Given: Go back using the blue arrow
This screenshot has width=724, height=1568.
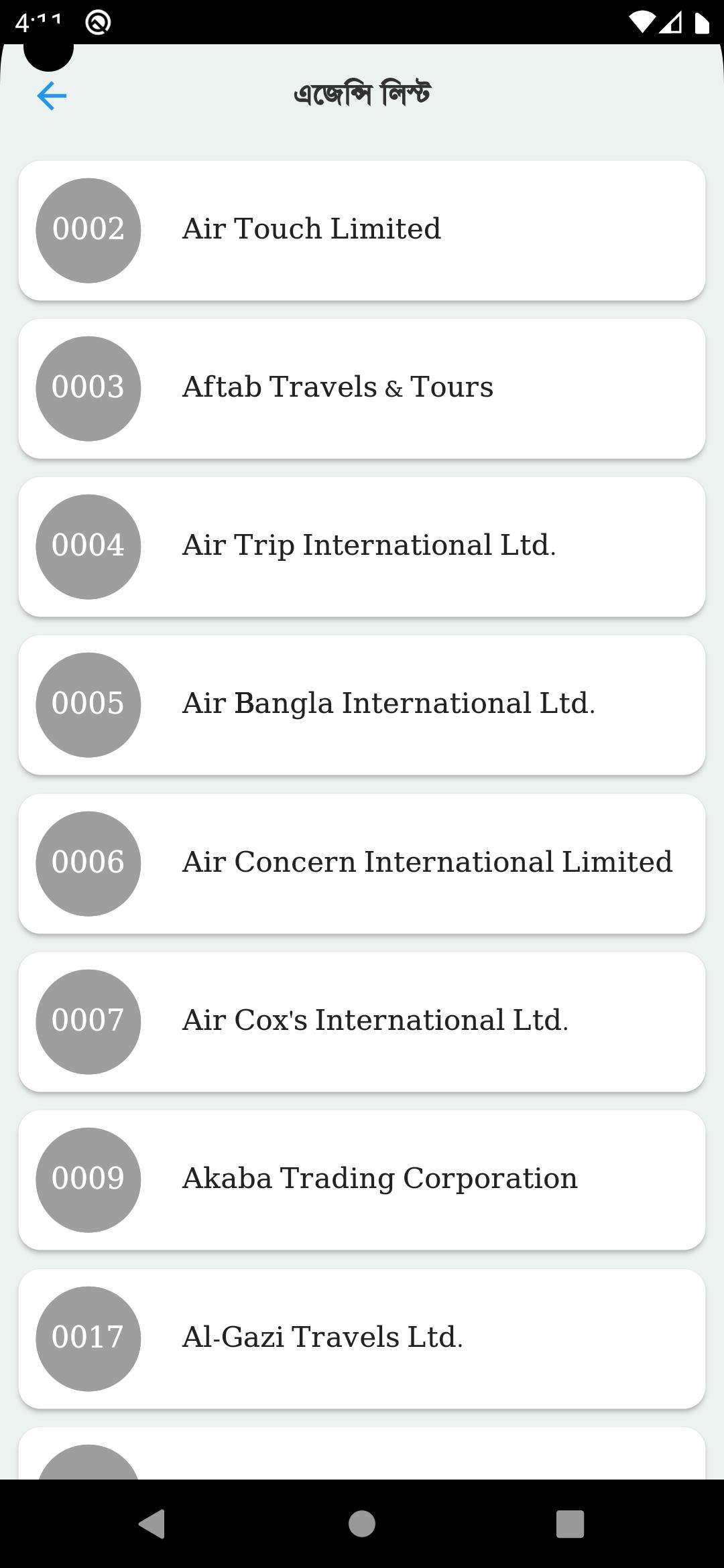Looking at the screenshot, I should pyautogui.click(x=52, y=96).
